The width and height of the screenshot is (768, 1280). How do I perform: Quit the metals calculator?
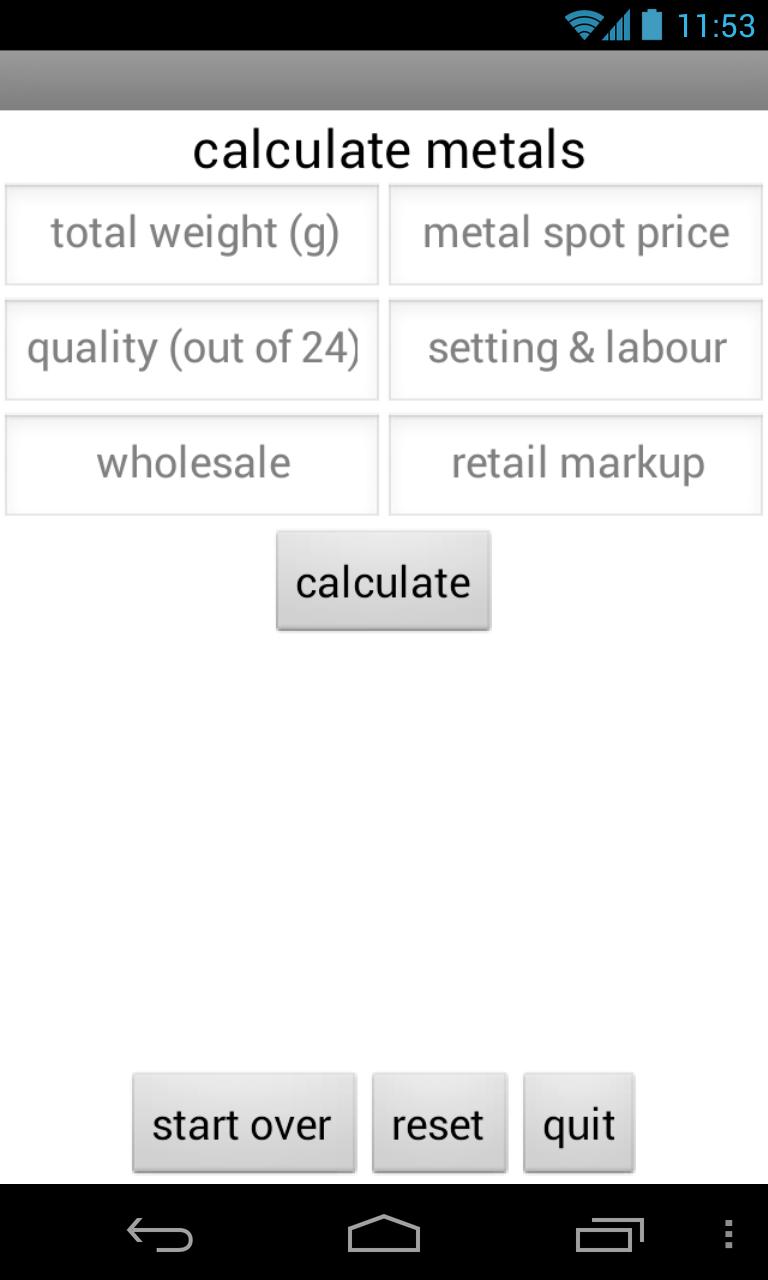(x=579, y=1123)
